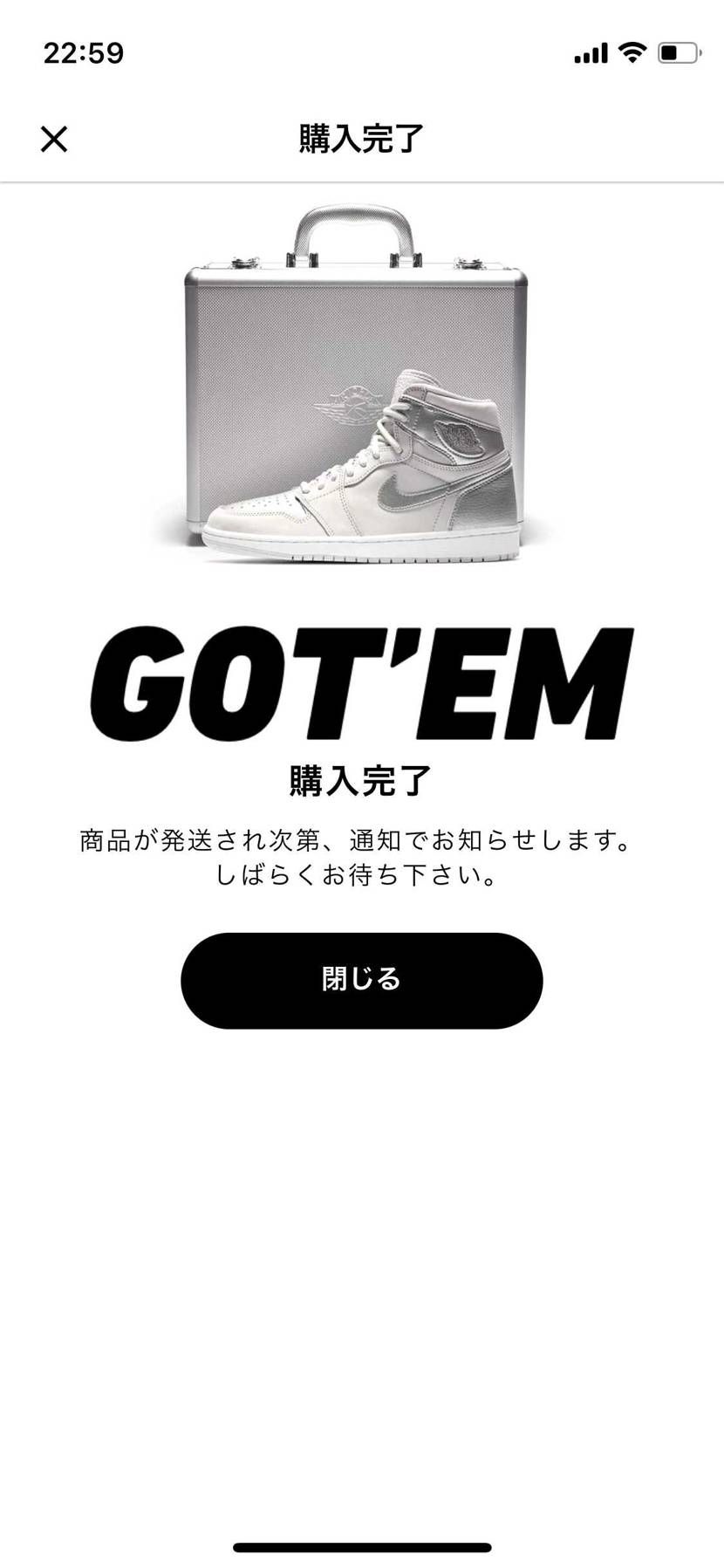Image resolution: width=724 pixels, height=1568 pixels.
Task: Tap the black 閉じる button
Action: 361,980
